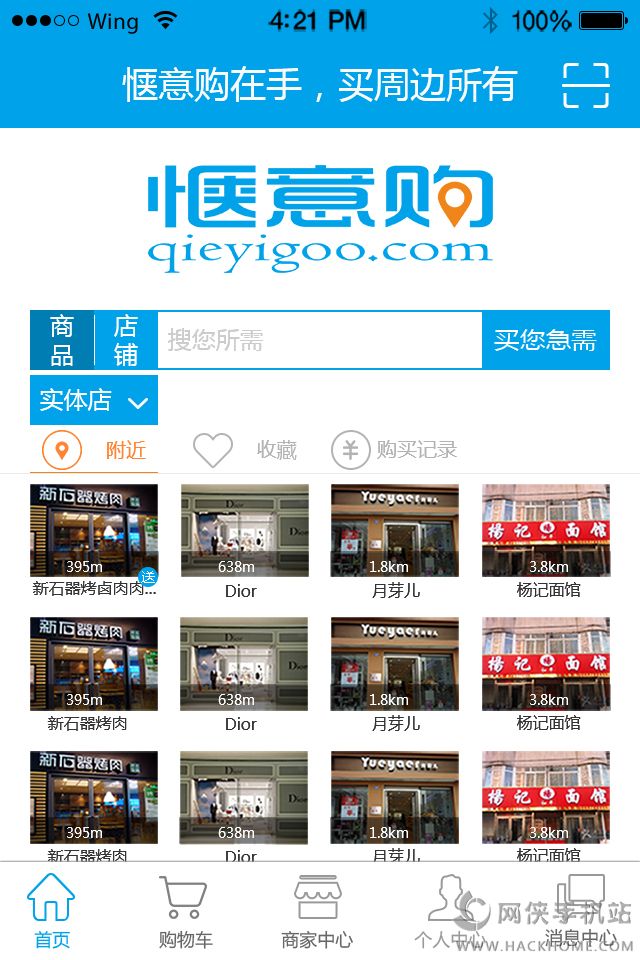The image size is (640, 960).
Task: Tap the 买您急需 button
Action: pos(545,341)
